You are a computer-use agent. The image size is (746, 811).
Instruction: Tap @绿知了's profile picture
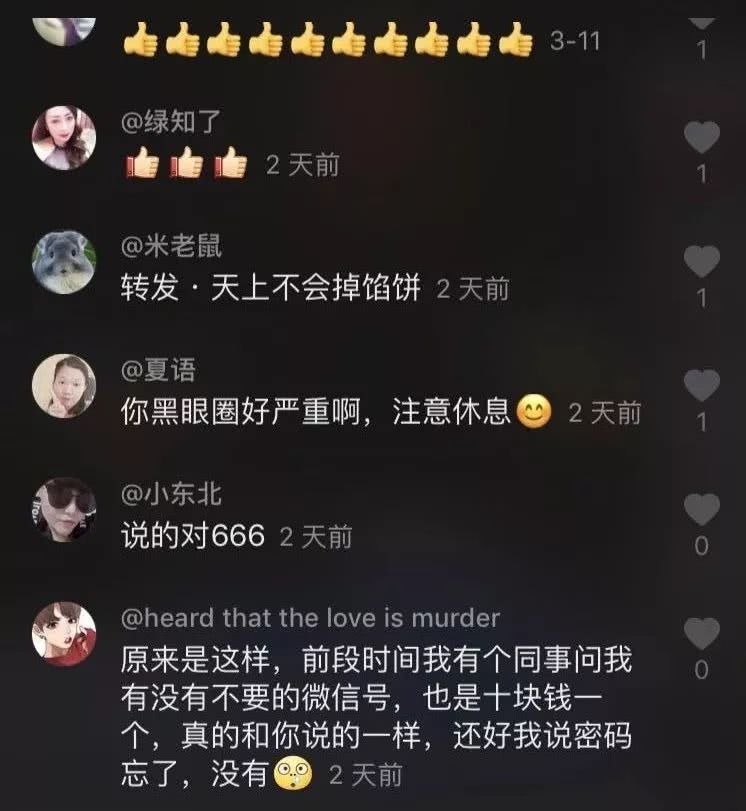(62, 138)
